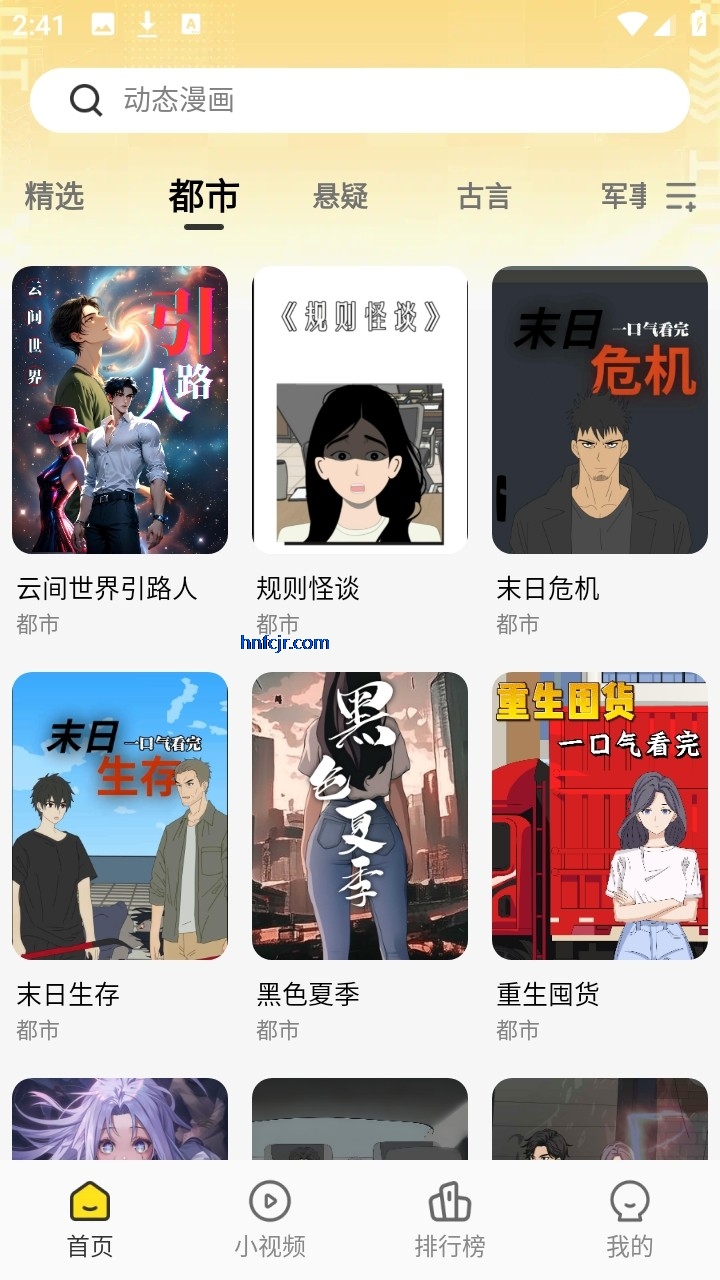
Task: Tap the 动态漫画 search input field
Action: click(300, 99)
